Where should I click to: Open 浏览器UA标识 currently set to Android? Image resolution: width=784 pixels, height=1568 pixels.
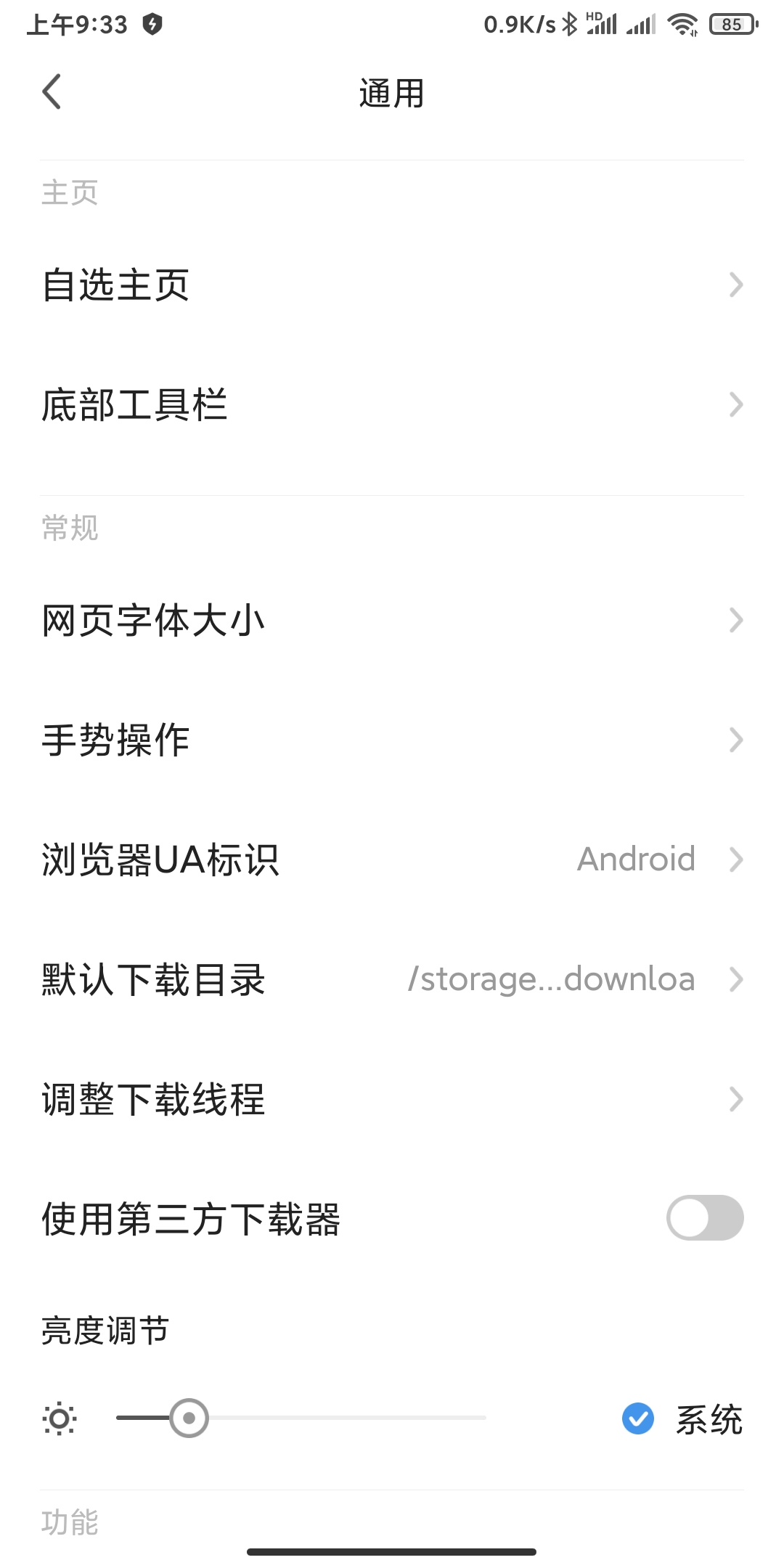(392, 859)
